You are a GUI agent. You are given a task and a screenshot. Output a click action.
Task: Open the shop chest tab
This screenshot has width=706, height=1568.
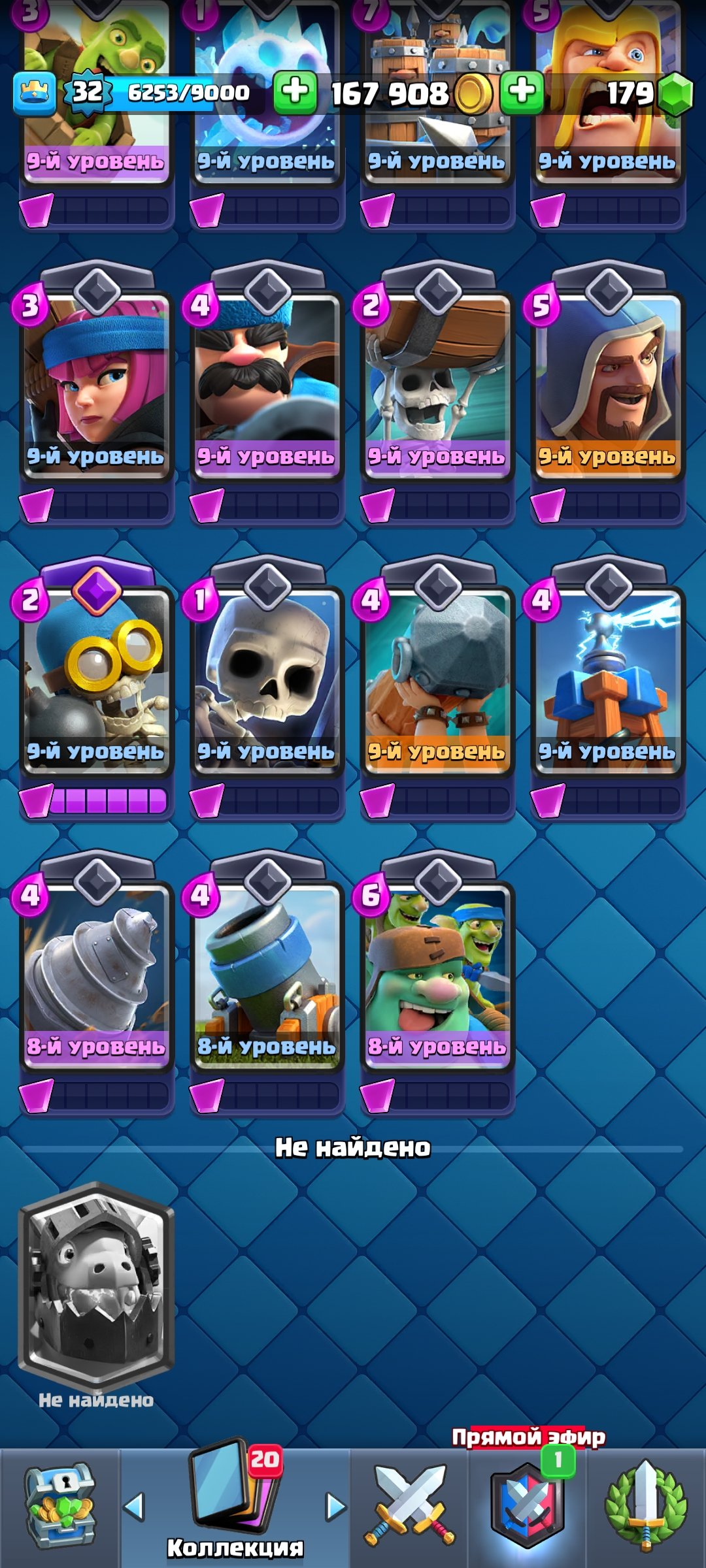(59, 1507)
